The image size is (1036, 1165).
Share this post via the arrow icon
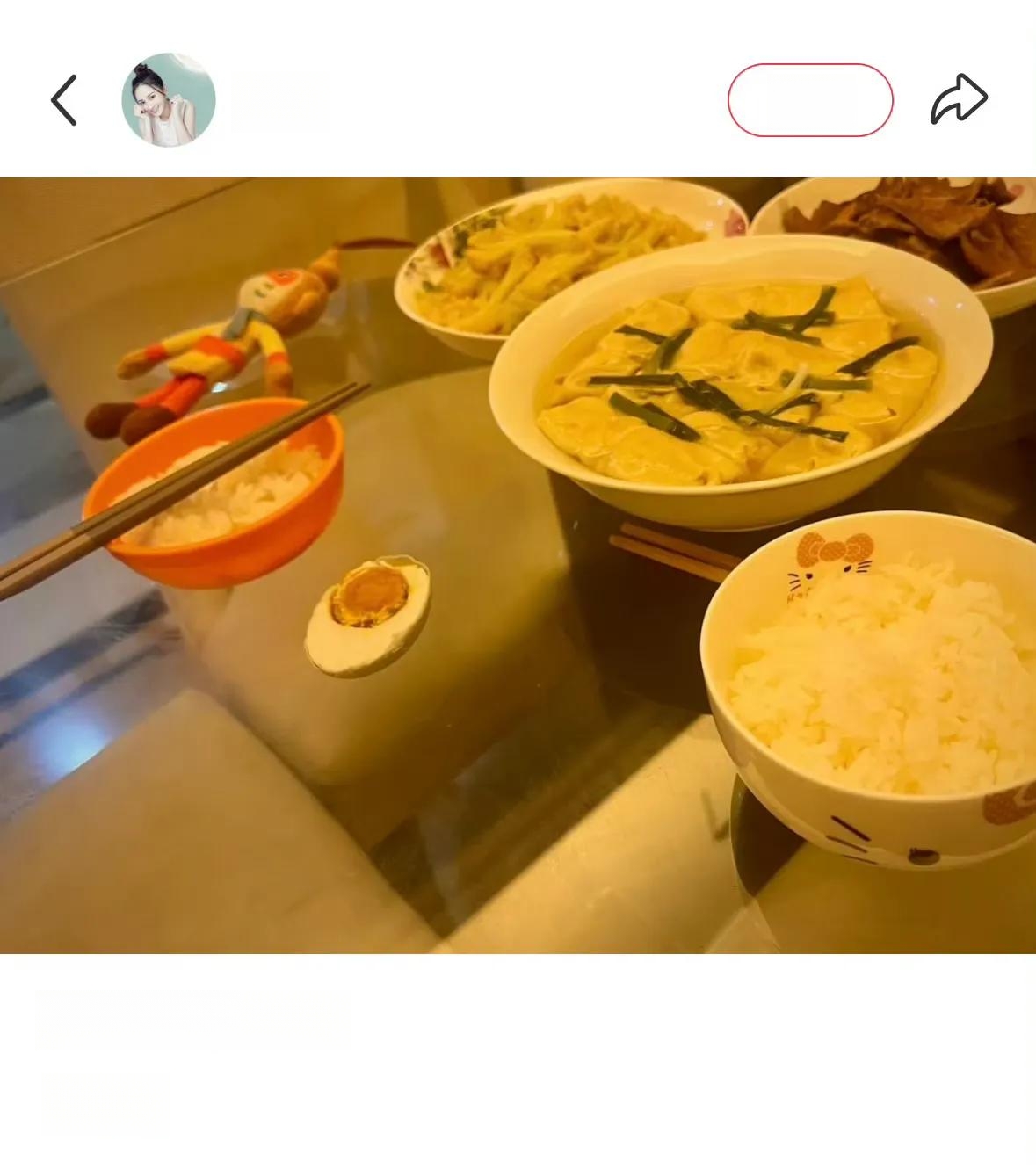[x=959, y=99]
